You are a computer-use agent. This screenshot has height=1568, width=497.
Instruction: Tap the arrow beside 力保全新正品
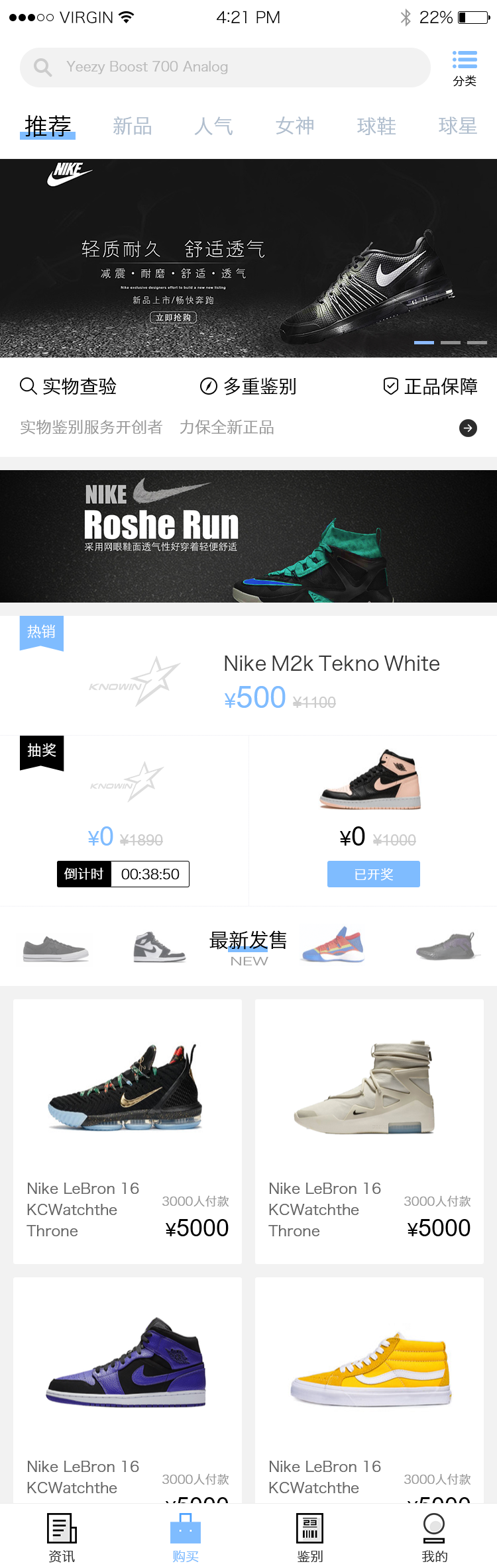[x=468, y=428]
